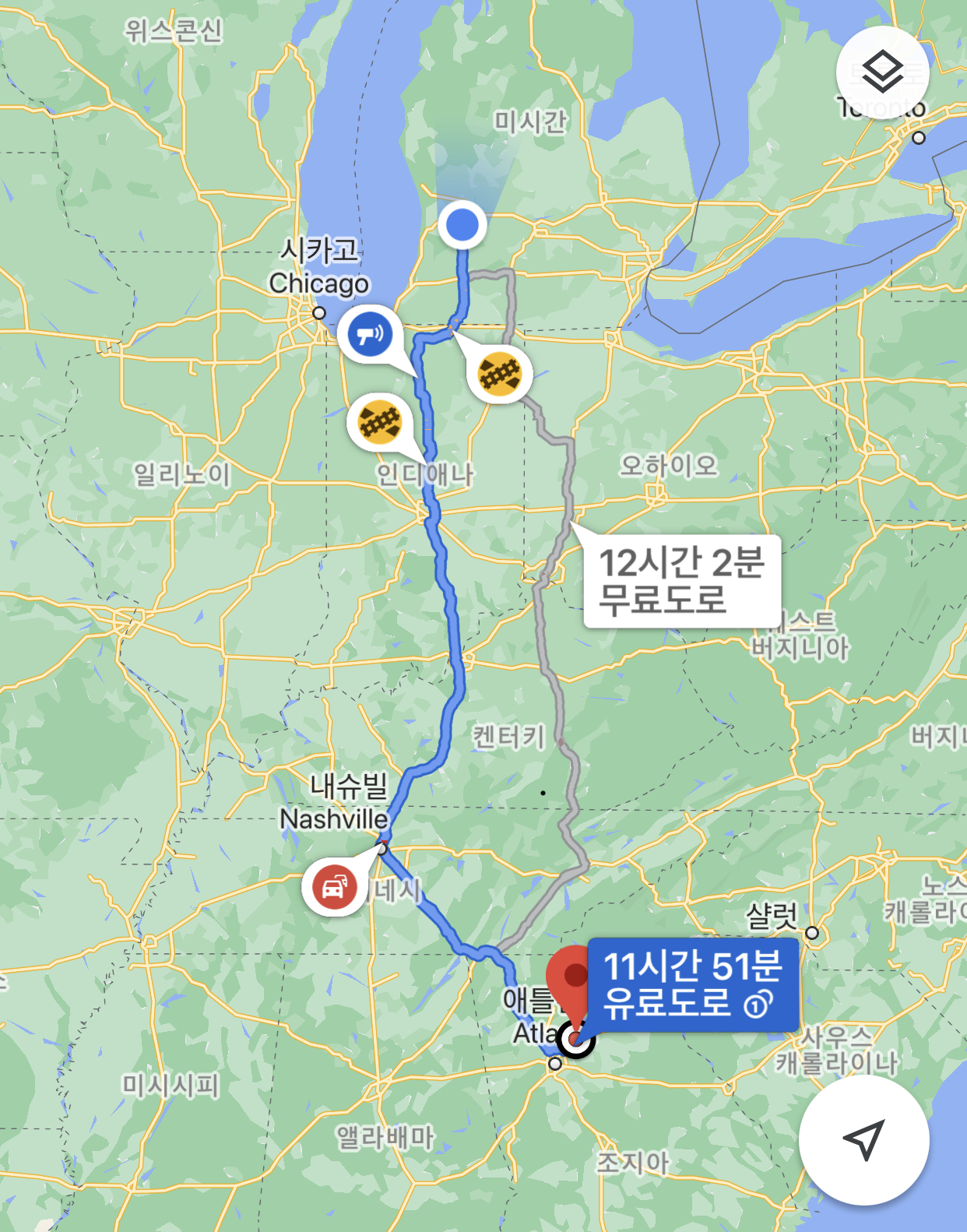View the speed camera alert marker
Viewport: 967px width, 1232px height.
[370, 336]
